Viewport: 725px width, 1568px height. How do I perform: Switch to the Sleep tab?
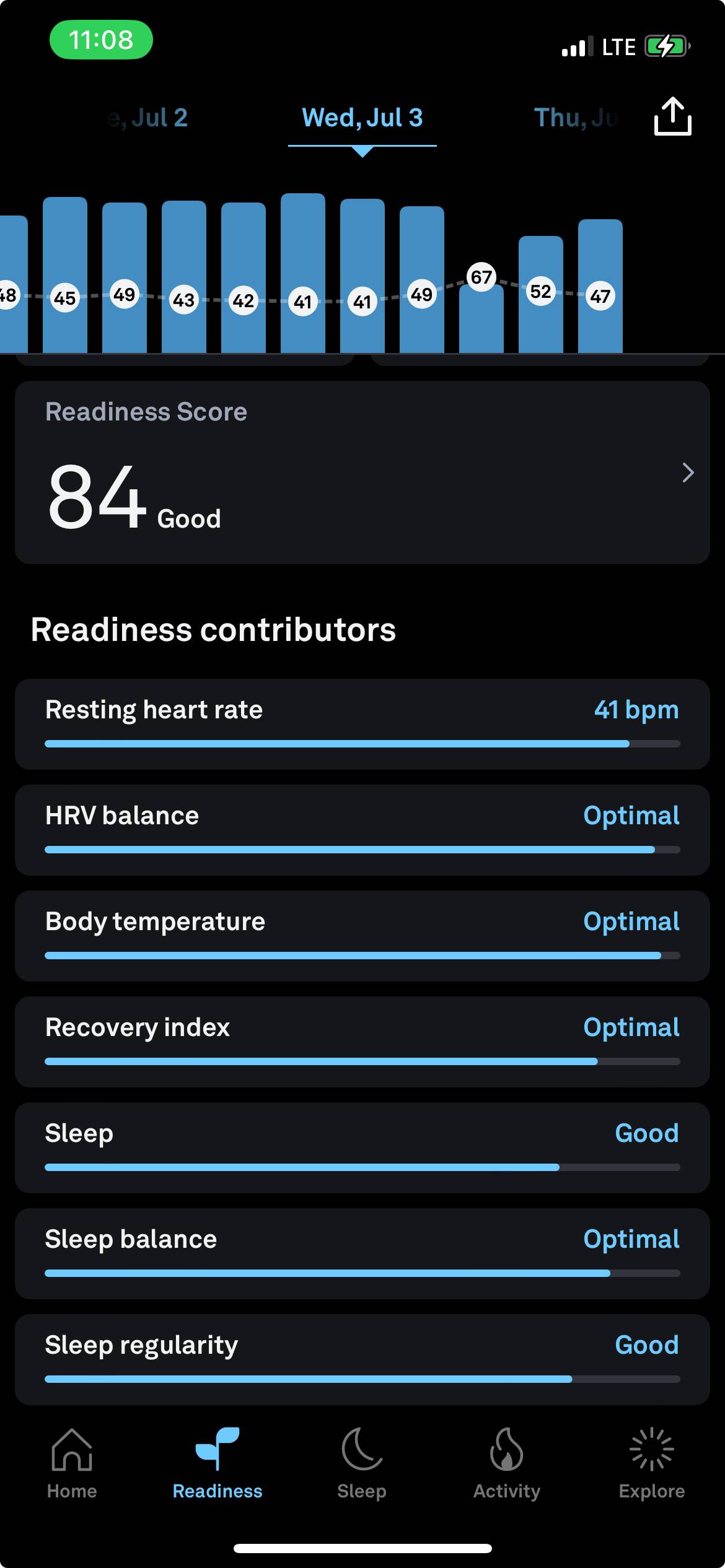pos(362,1464)
